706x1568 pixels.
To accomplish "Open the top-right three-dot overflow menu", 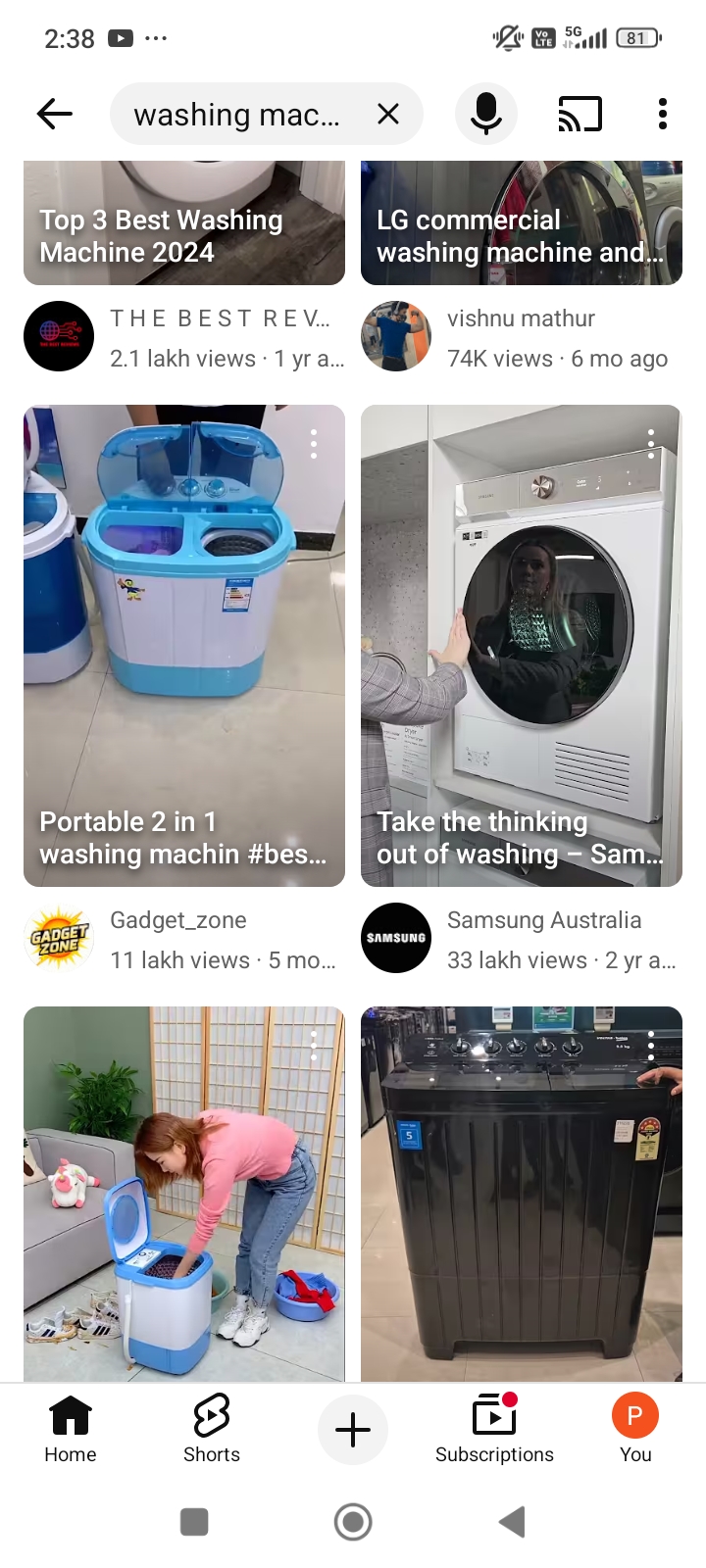I will point(662,113).
